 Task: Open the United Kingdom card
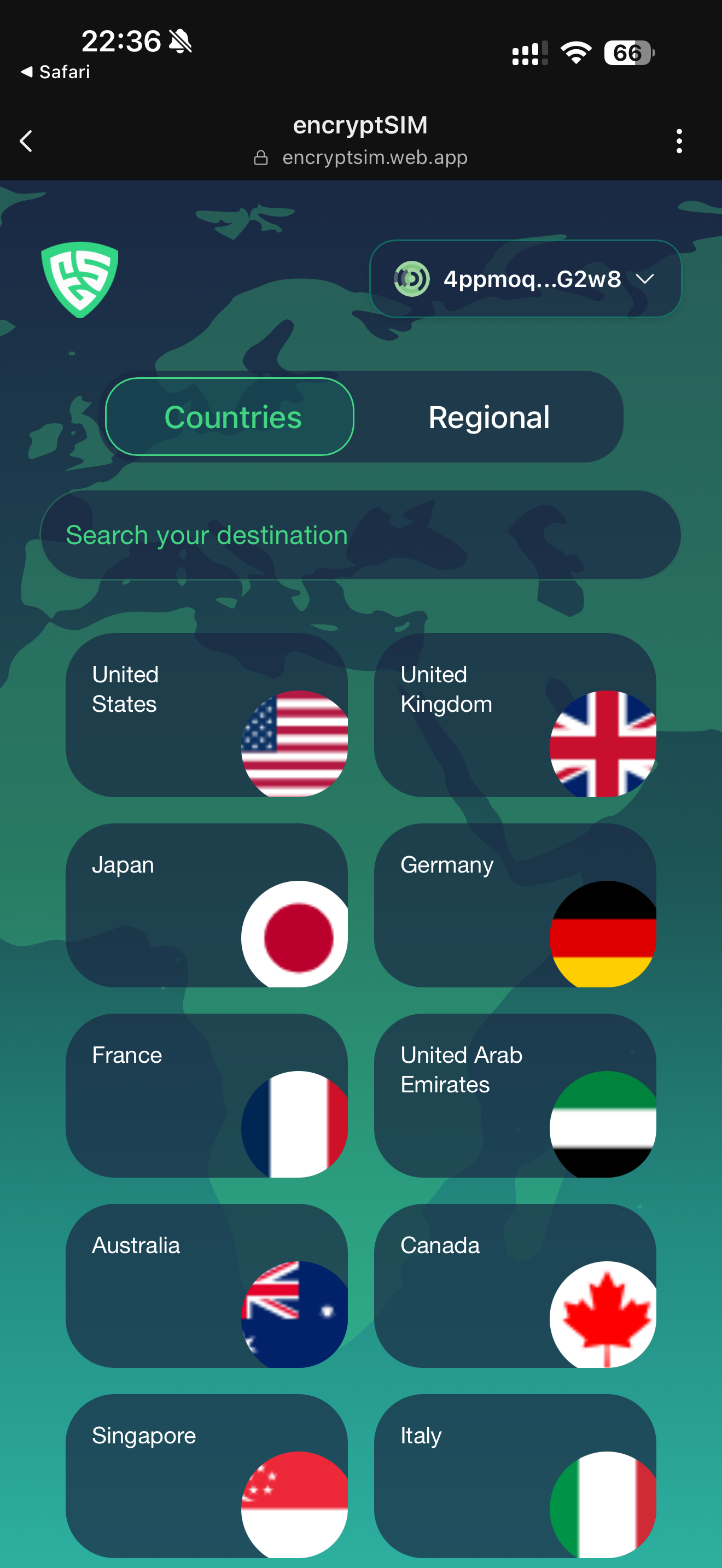pyautogui.click(x=515, y=715)
